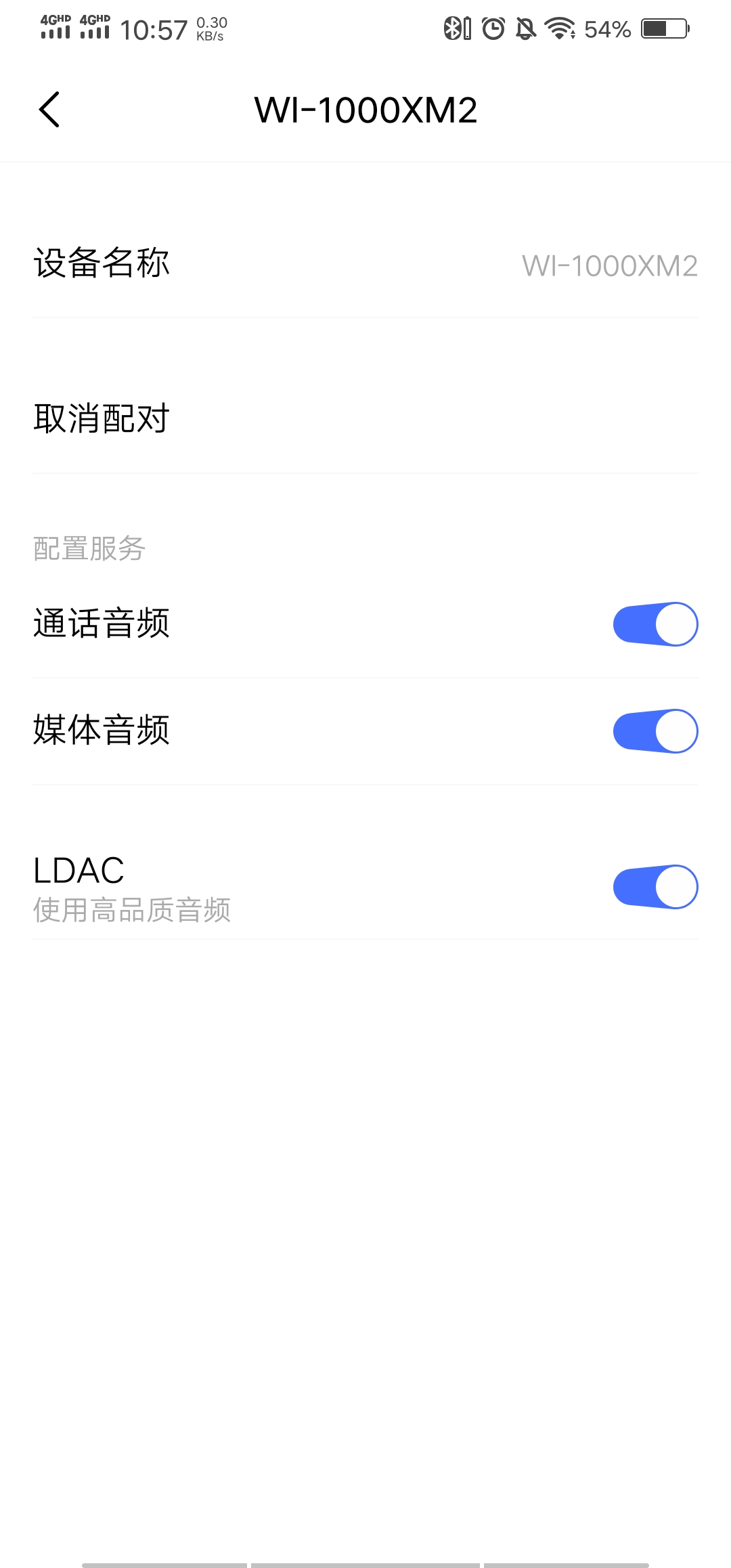Tap the muted notifications status icon
This screenshot has width=731, height=1568.
pyautogui.click(x=525, y=28)
